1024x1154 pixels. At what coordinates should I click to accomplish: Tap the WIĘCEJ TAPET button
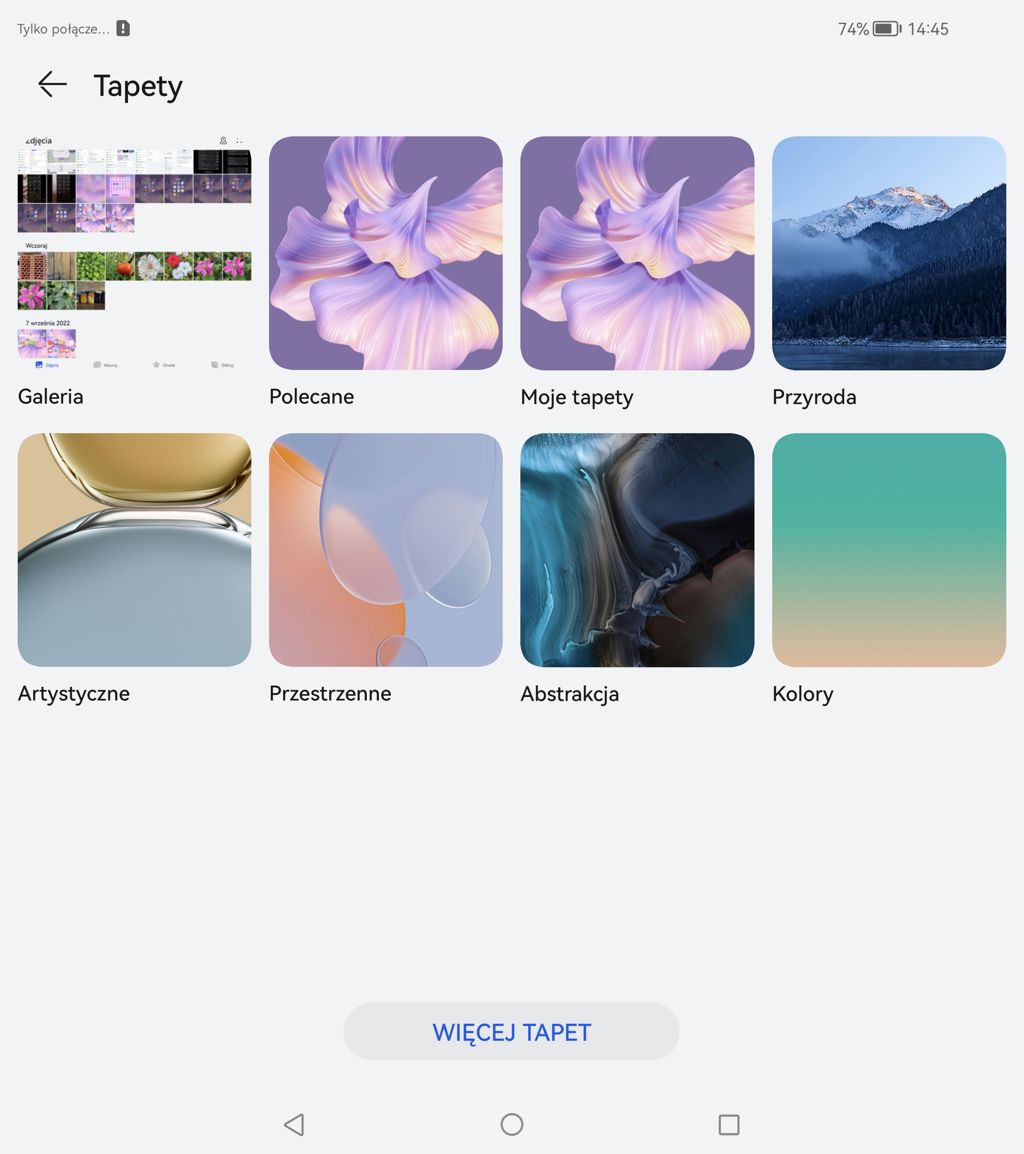[x=511, y=1032]
